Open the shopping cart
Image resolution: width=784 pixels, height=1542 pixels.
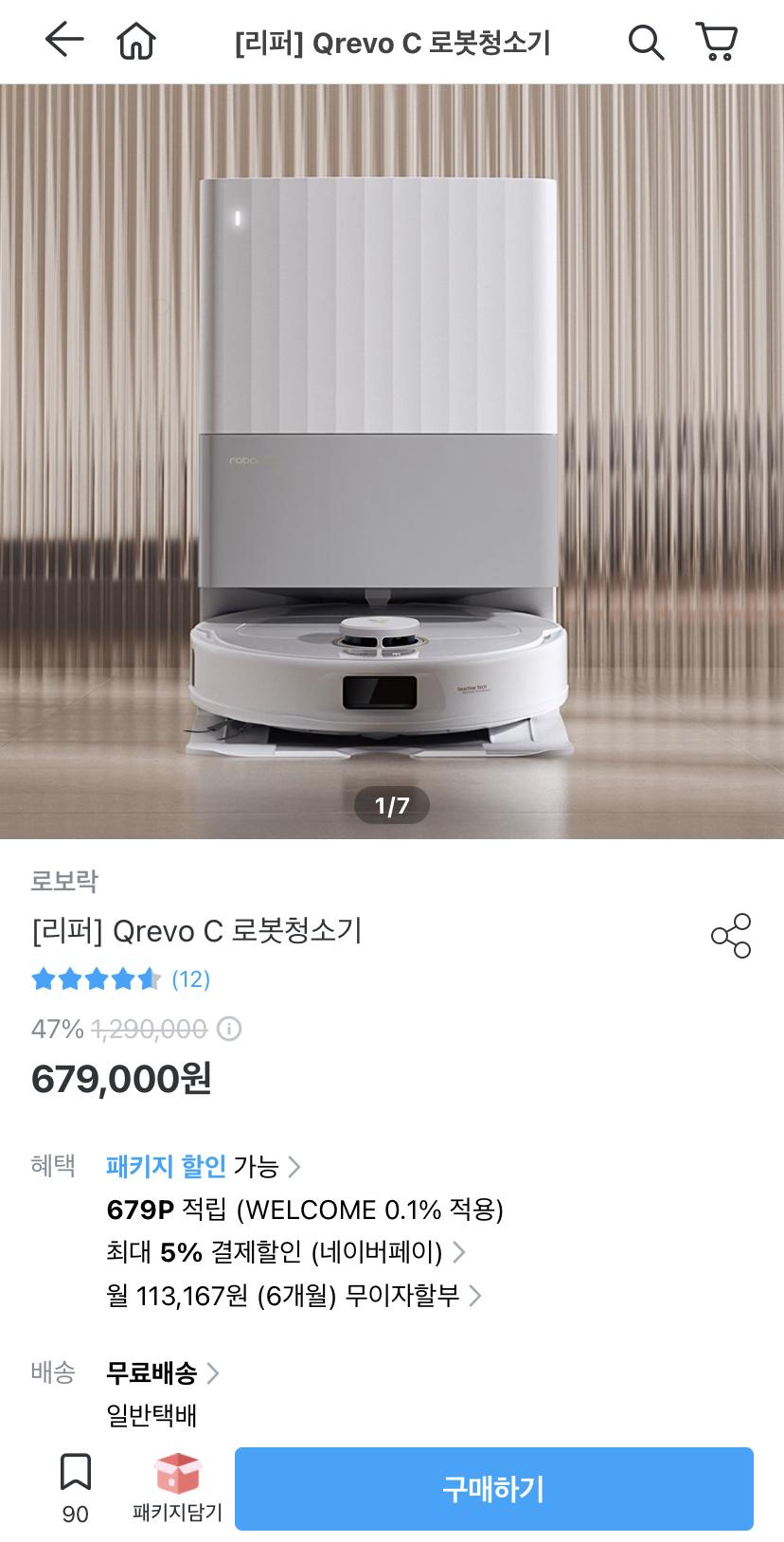[x=717, y=42]
